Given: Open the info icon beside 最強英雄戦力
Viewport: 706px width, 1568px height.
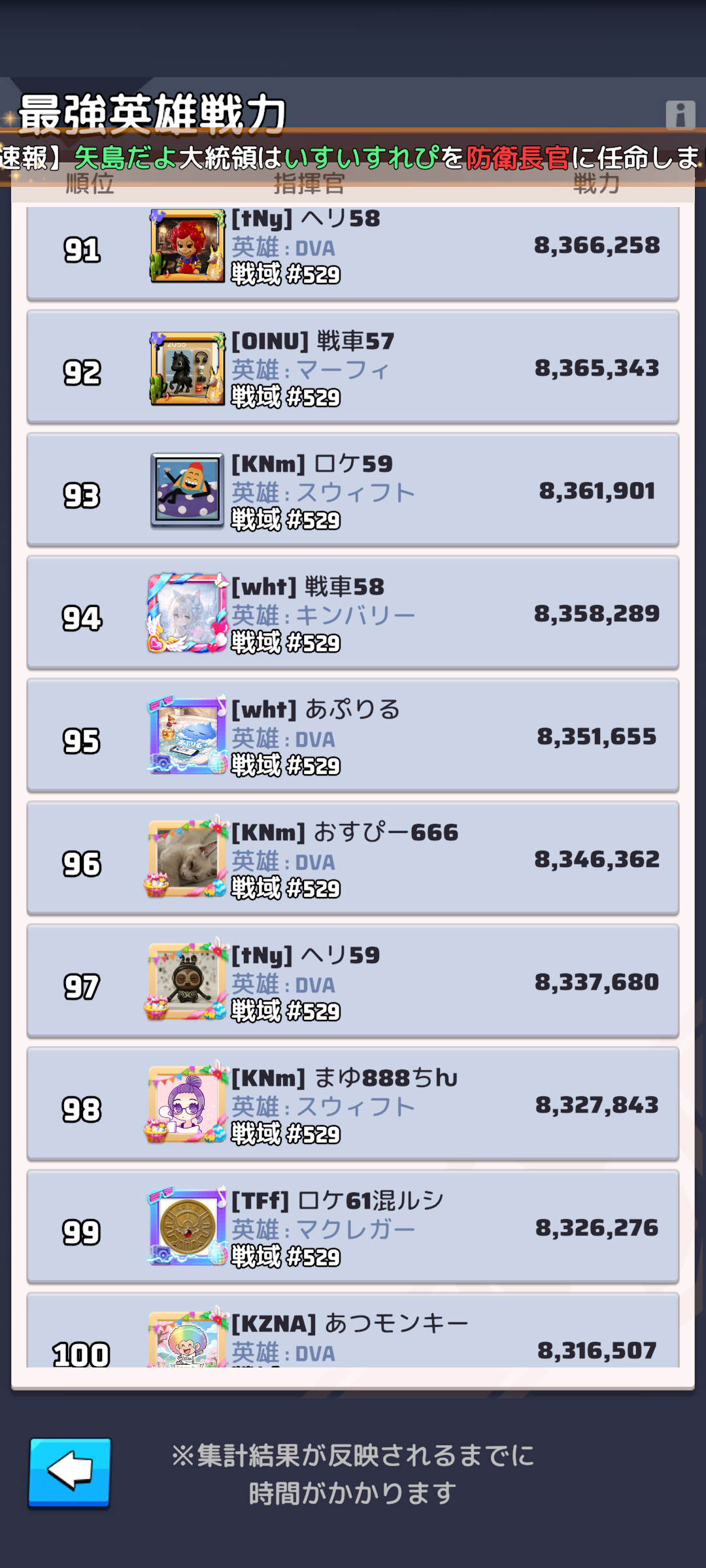Looking at the screenshot, I should (x=680, y=115).
